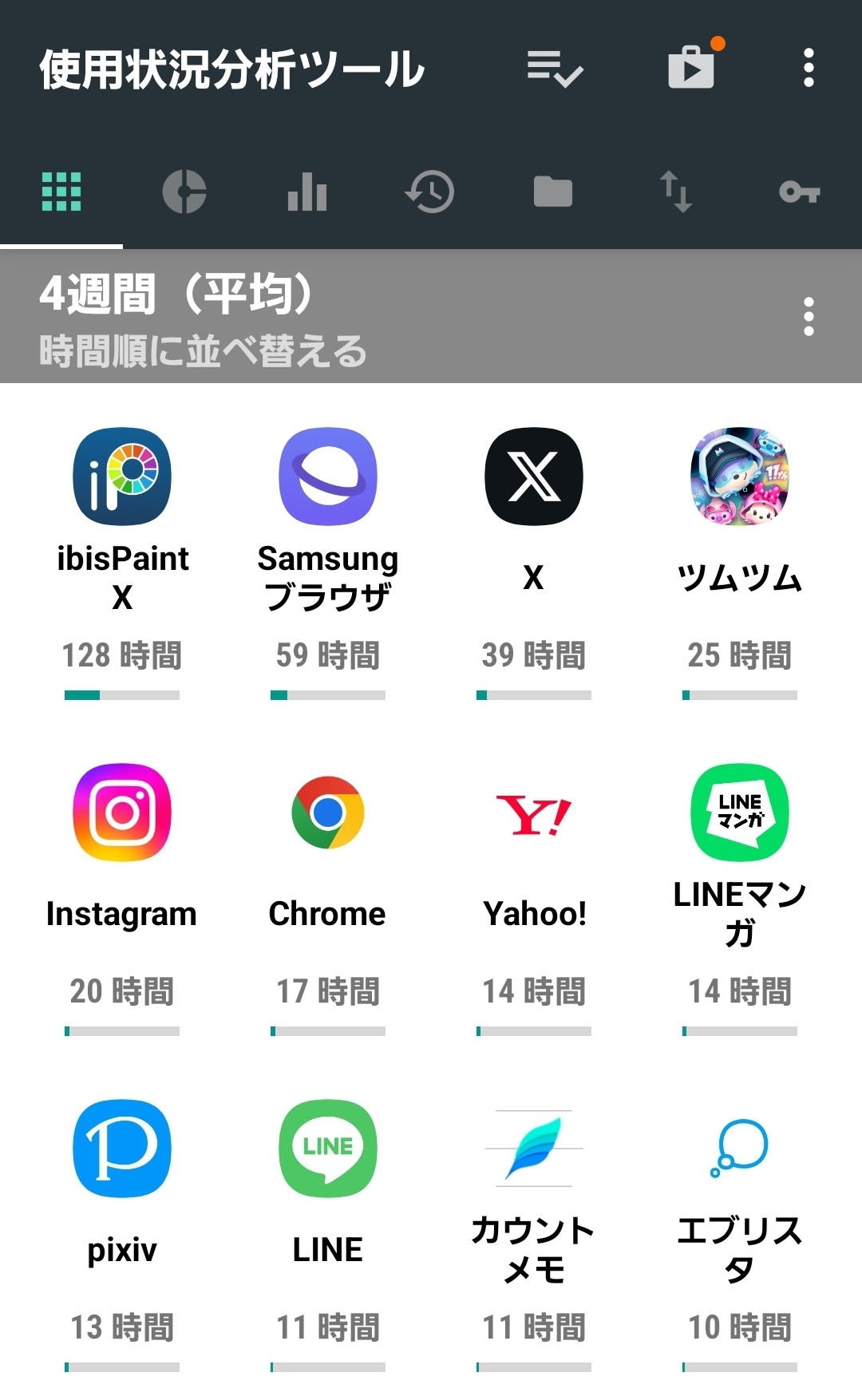Switch to the pie chart tab
This screenshot has height=1400, width=862.
tap(184, 192)
